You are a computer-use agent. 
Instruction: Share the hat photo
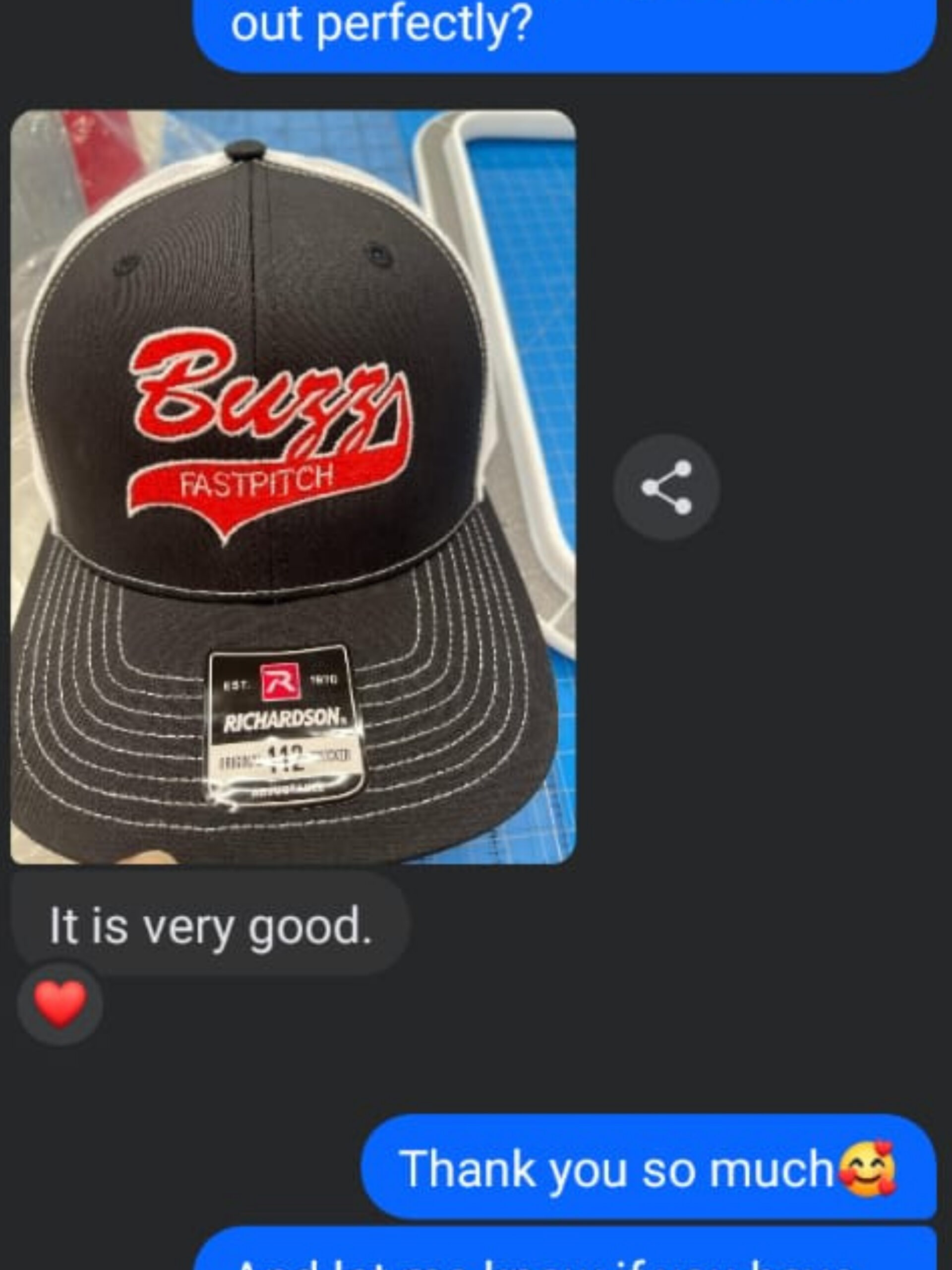pyautogui.click(x=665, y=488)
